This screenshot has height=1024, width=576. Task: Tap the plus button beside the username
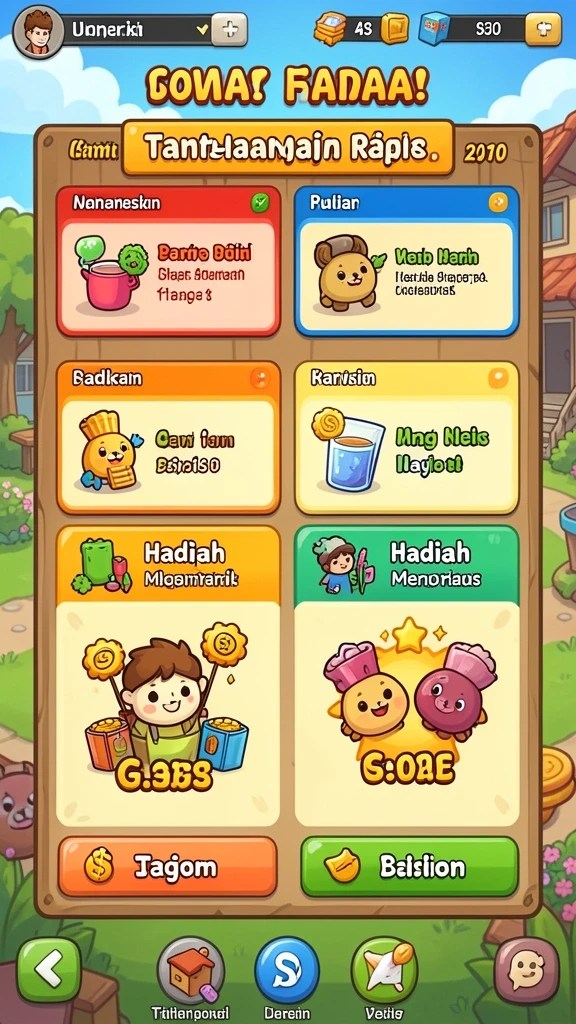(x=229, y=29)
